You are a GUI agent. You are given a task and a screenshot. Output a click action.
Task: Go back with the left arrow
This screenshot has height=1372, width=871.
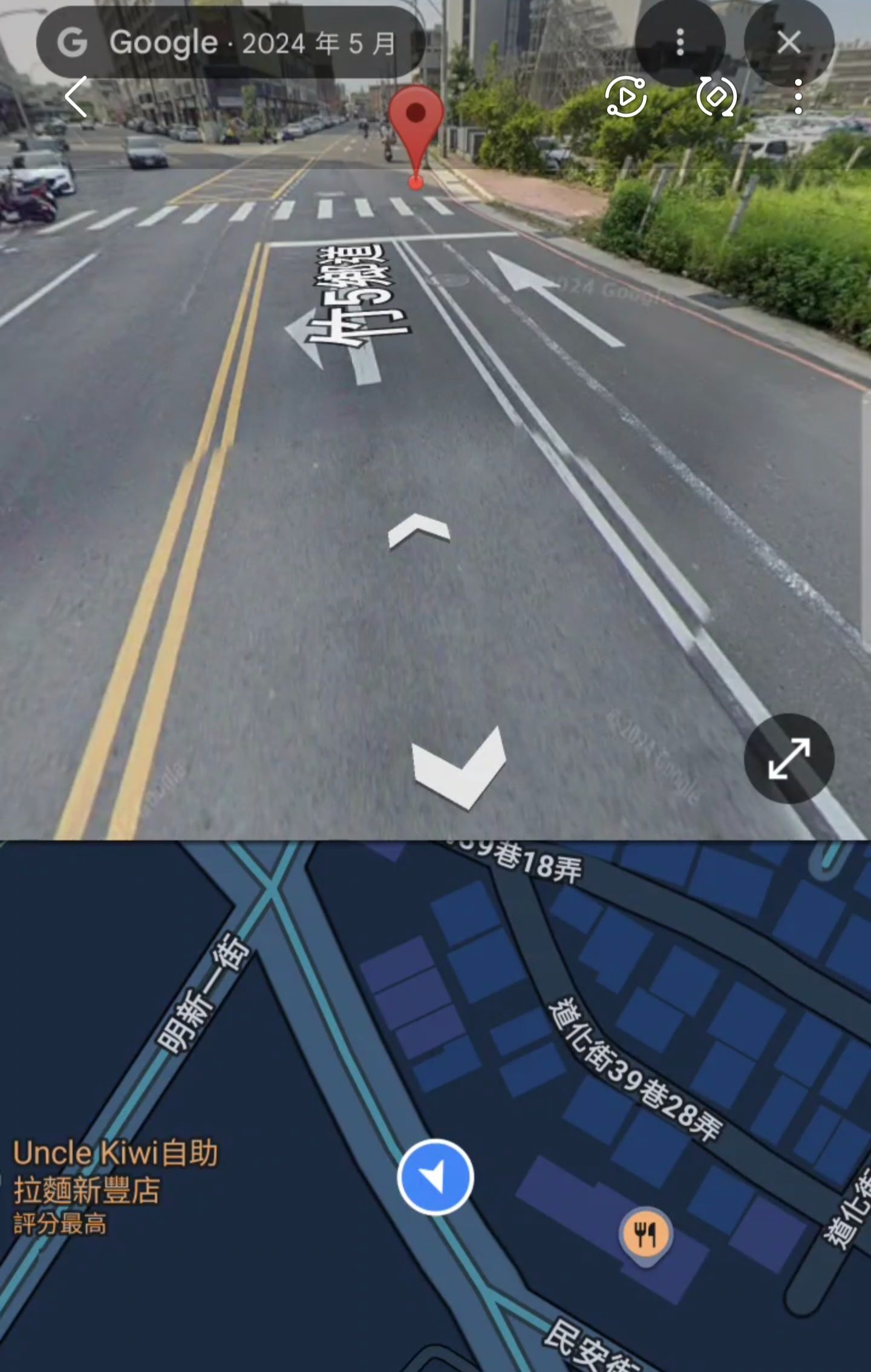76,97
